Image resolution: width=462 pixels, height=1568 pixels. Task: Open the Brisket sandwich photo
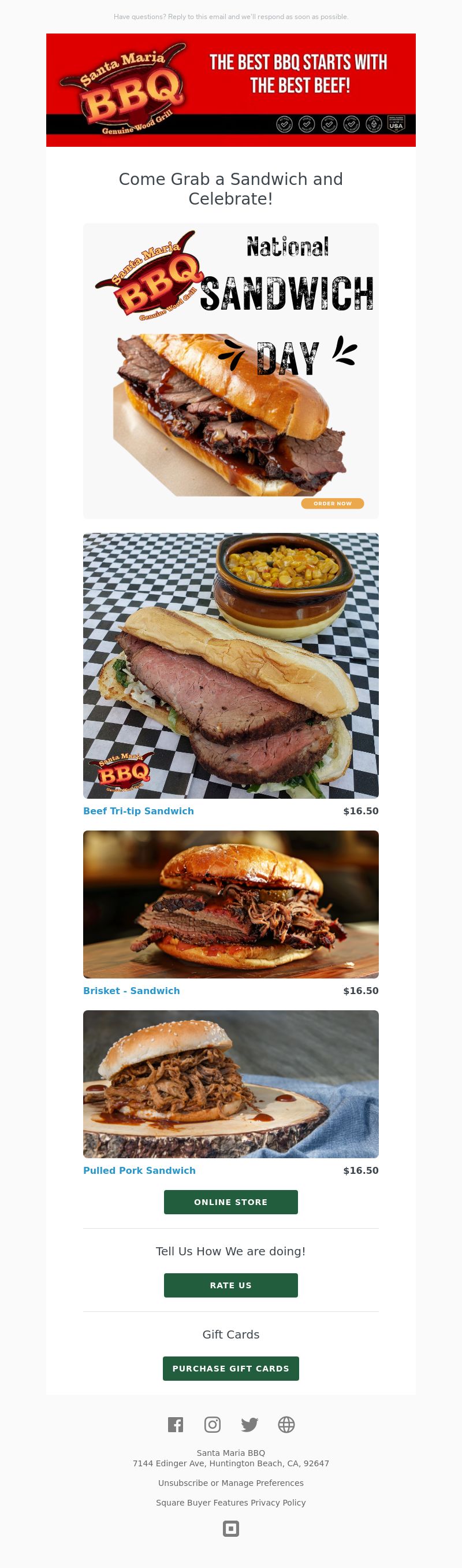pyautogui.click(x=231, y=904)
